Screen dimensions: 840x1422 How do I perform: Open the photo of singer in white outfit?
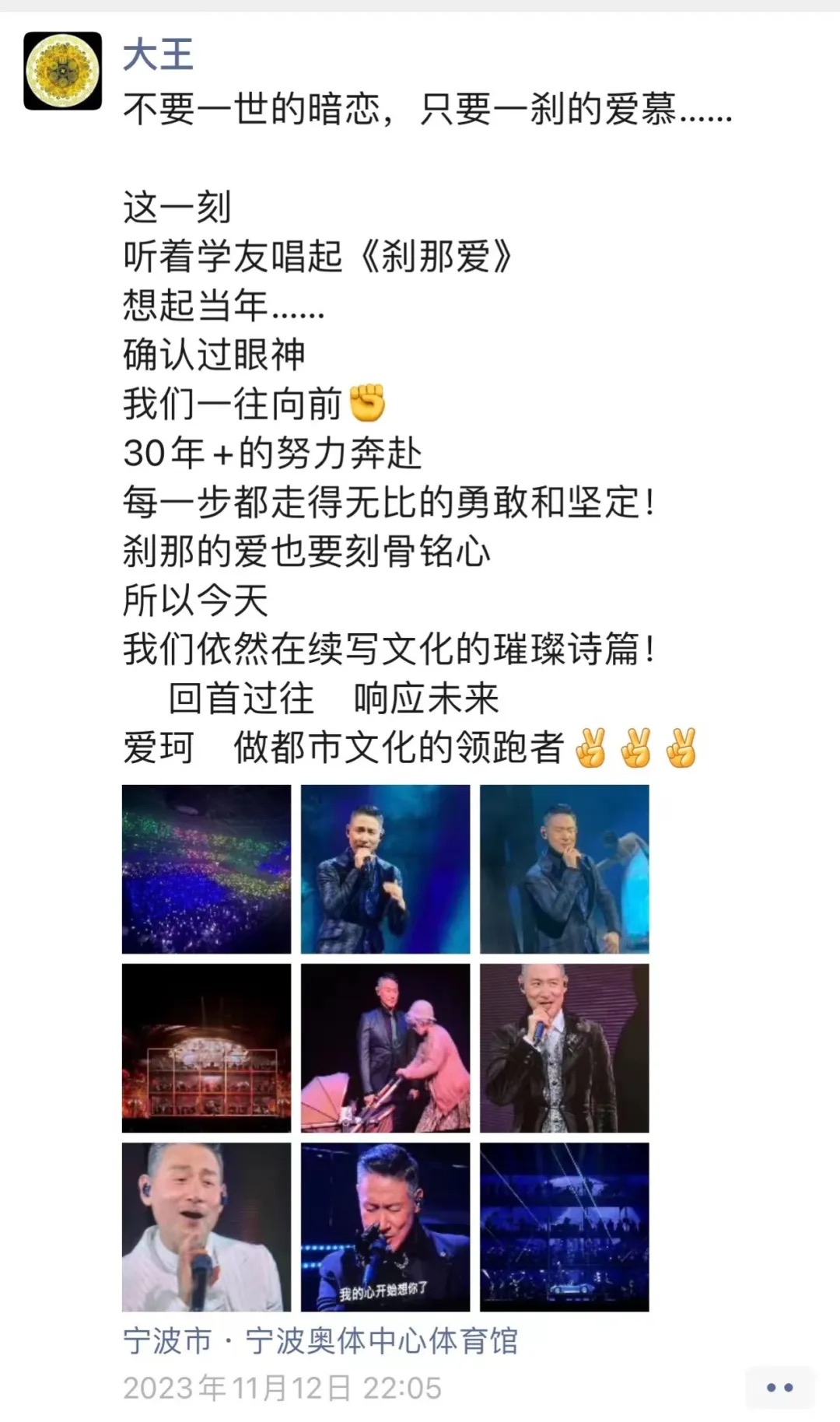click(206, 1227)
